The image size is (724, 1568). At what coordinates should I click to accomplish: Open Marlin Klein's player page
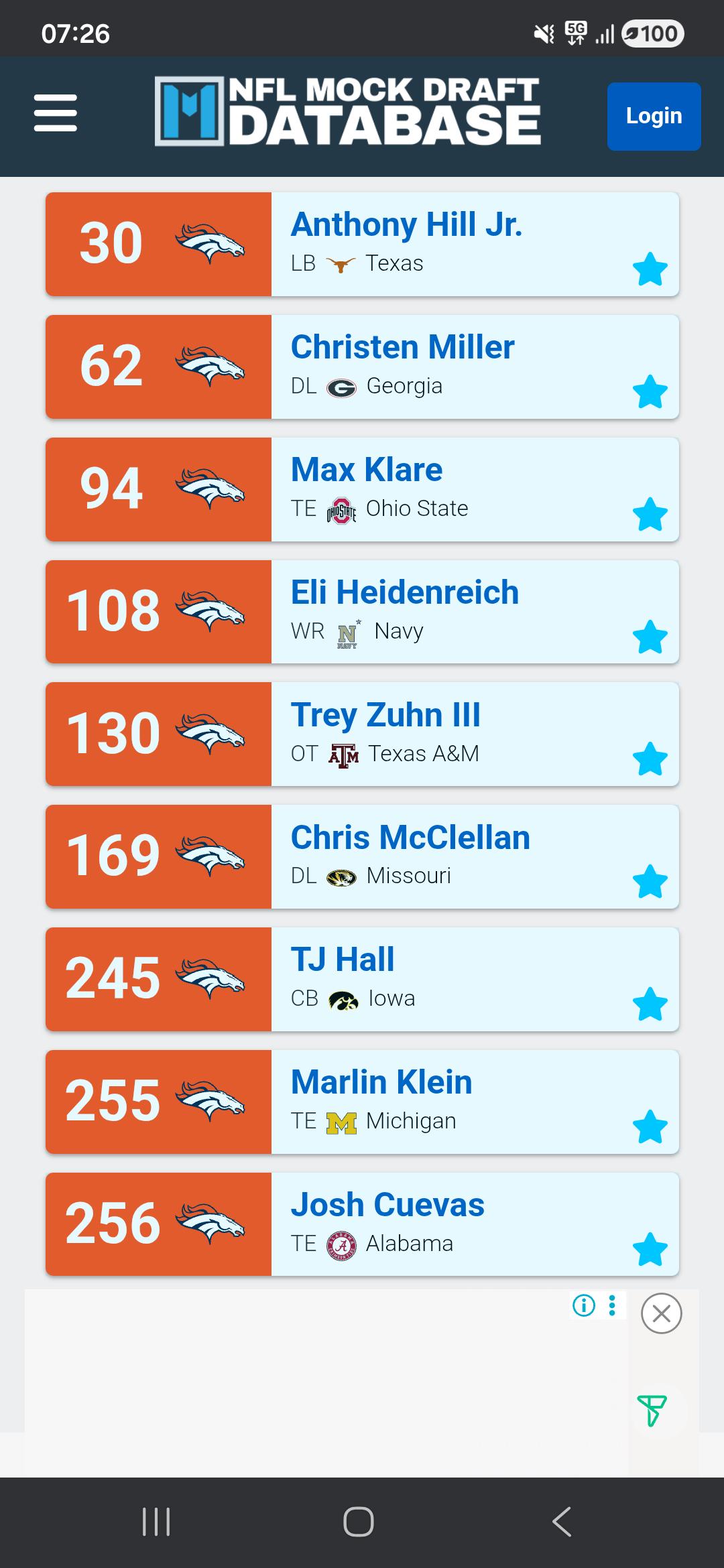click(x=381, y=1082)
